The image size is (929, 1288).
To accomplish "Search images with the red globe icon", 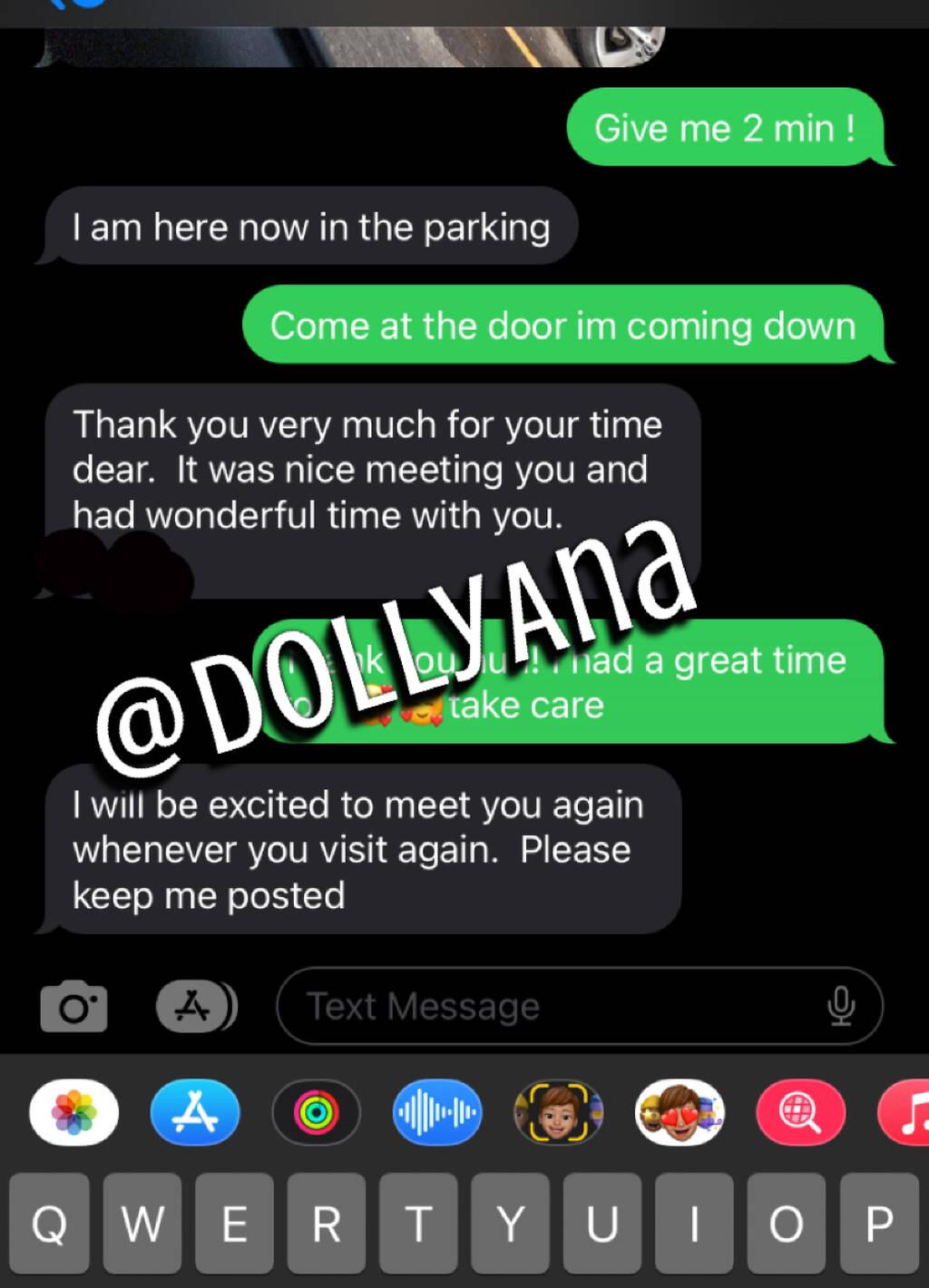I will click(x=800, y=1112).
